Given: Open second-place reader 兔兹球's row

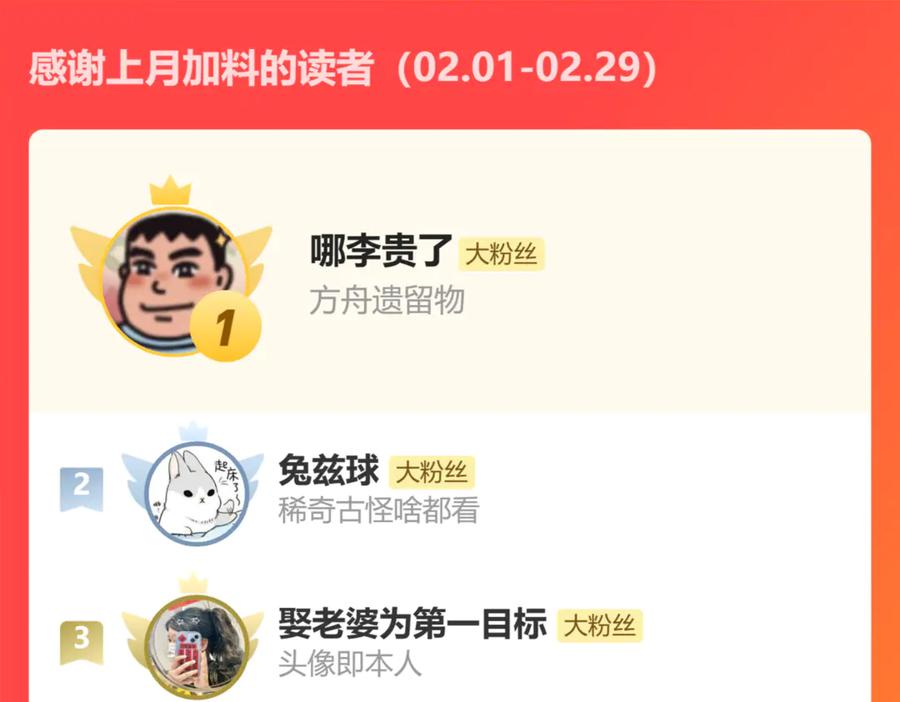Looking at the screenshot, I should 449,491.
